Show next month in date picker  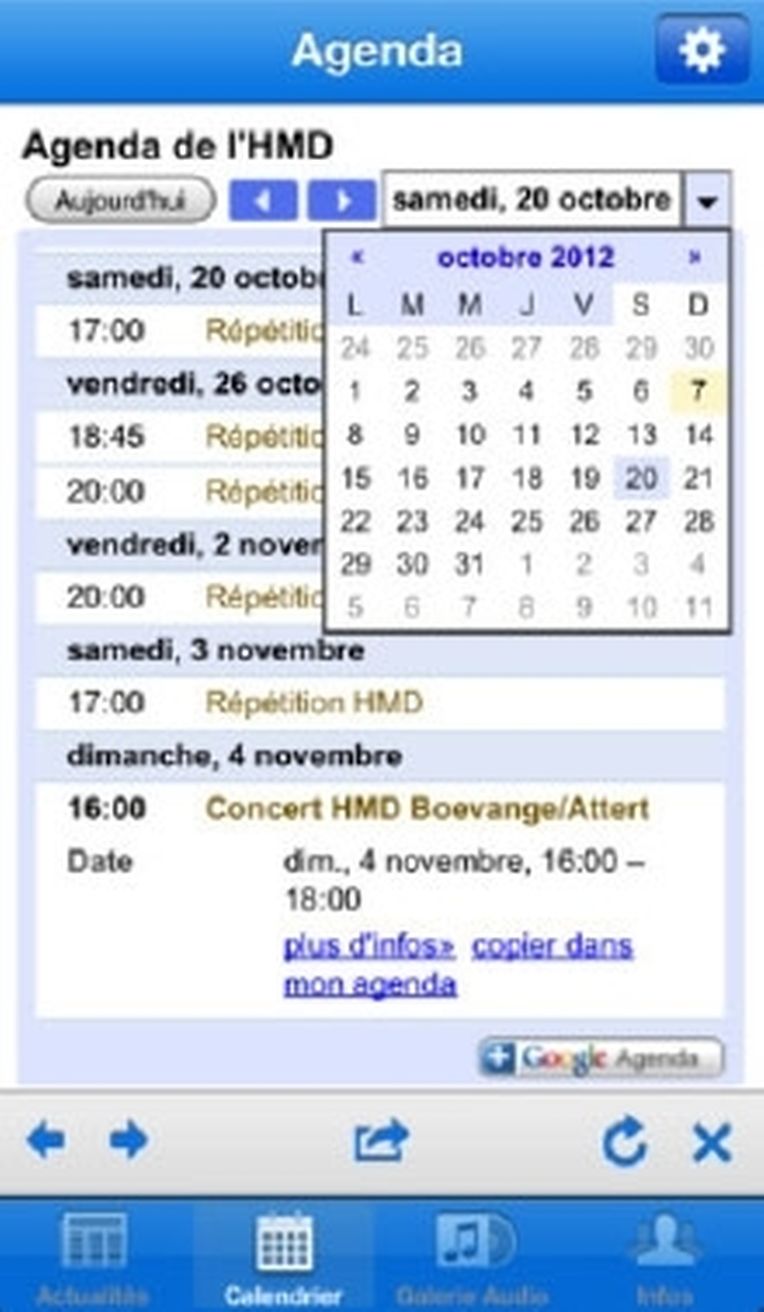click(695, 257)
